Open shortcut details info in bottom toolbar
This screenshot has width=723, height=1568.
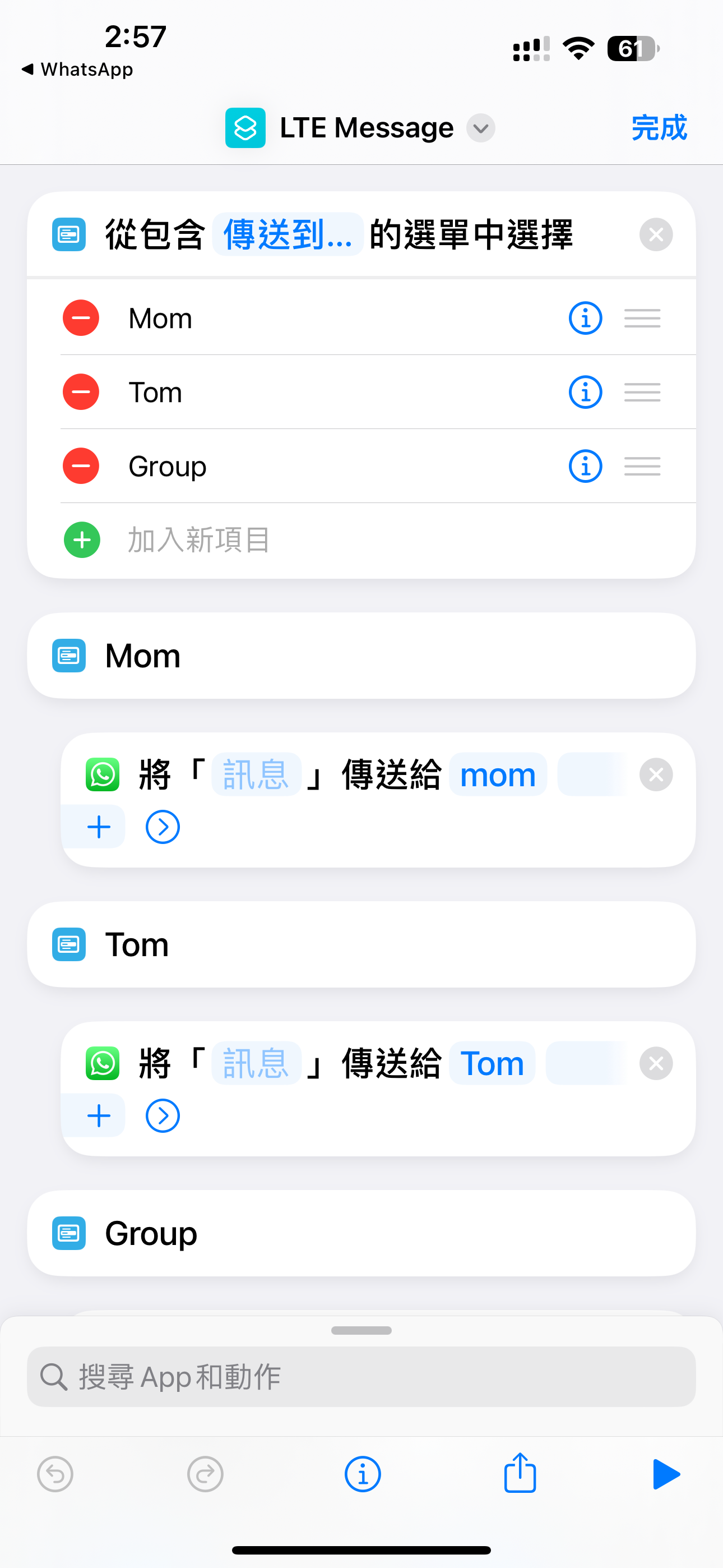[363, 1474]
